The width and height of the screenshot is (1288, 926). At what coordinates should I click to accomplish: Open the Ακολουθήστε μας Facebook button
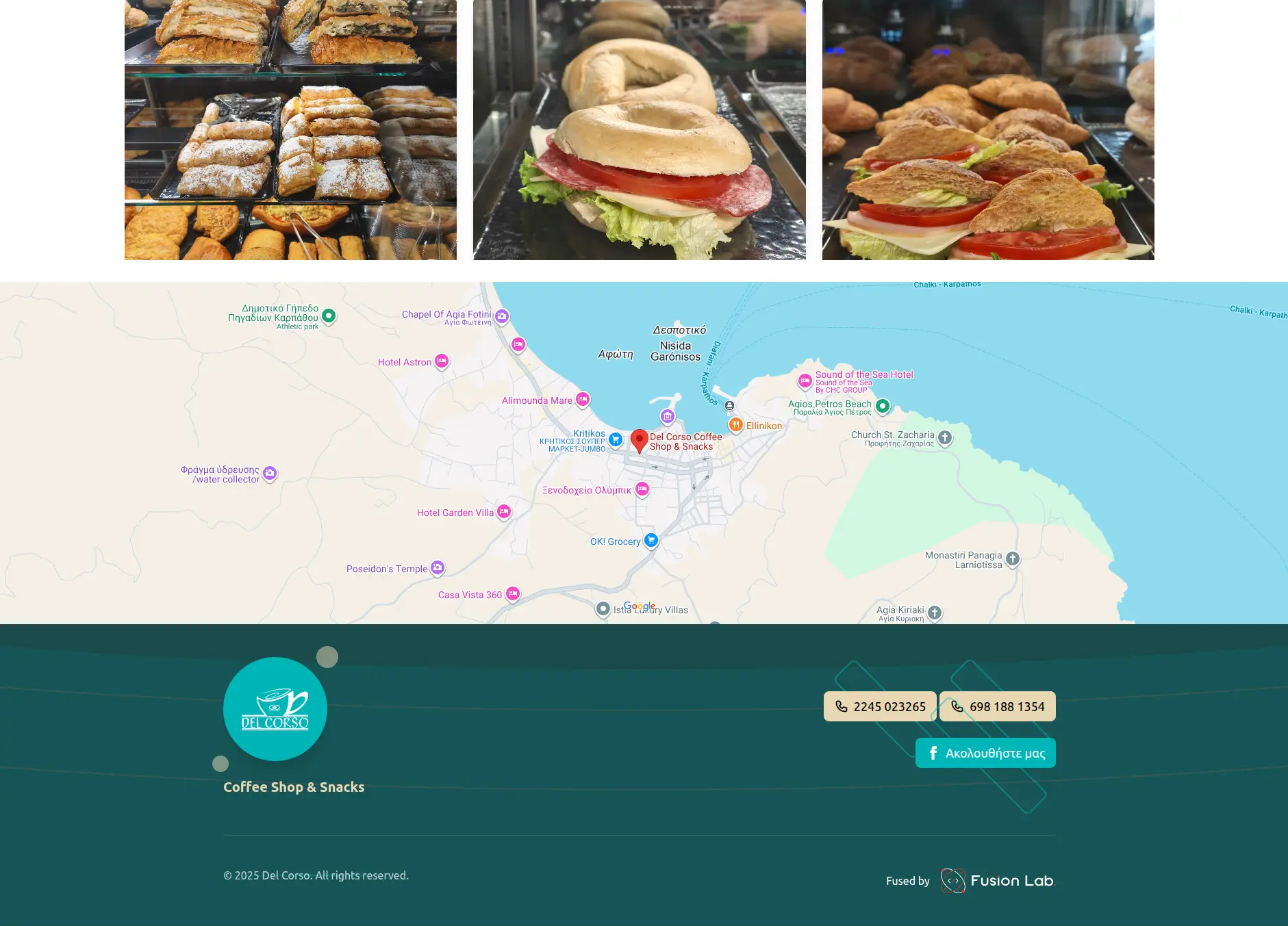coord(985,753)
